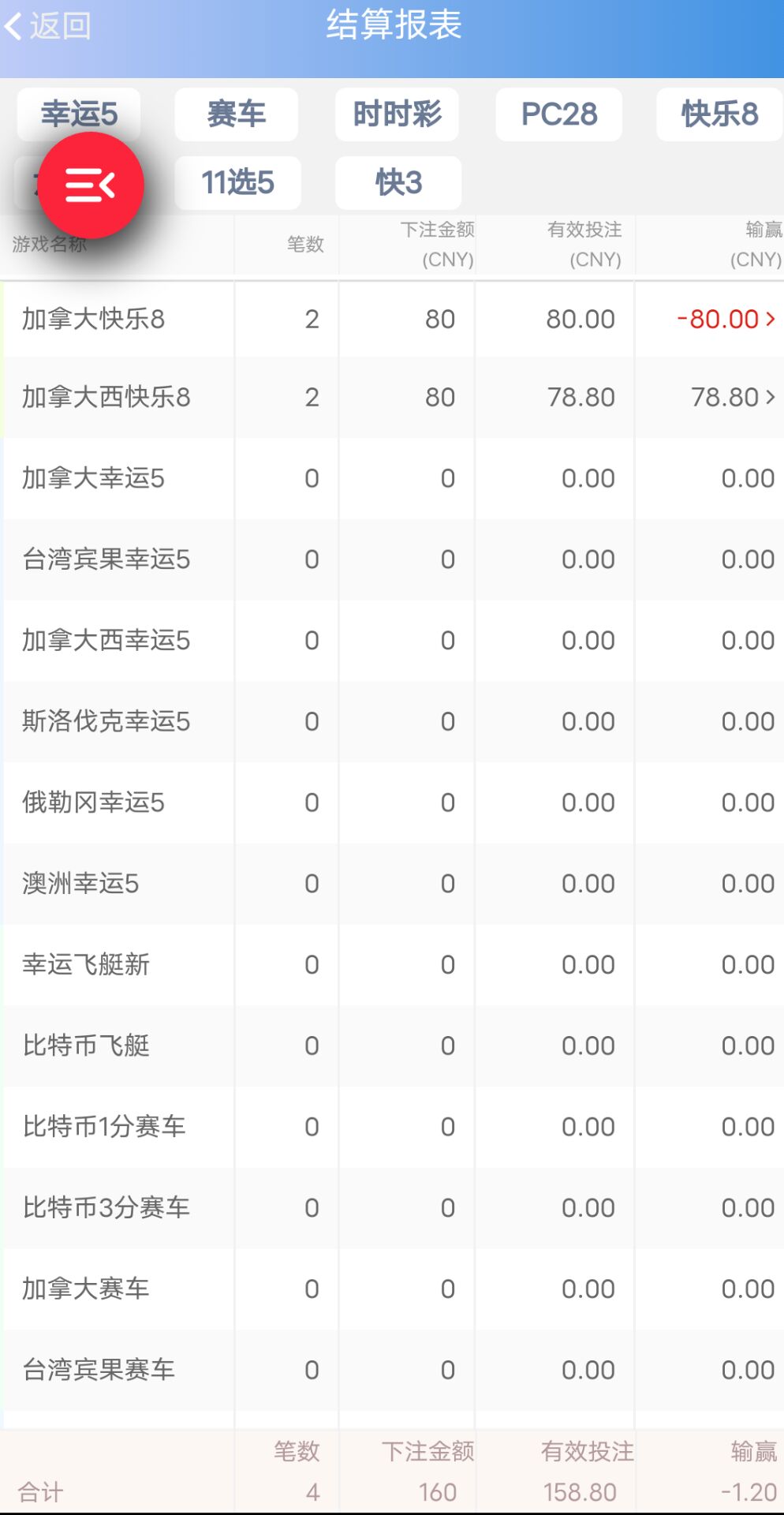Tap the 结算报表 title

point(392,26)
